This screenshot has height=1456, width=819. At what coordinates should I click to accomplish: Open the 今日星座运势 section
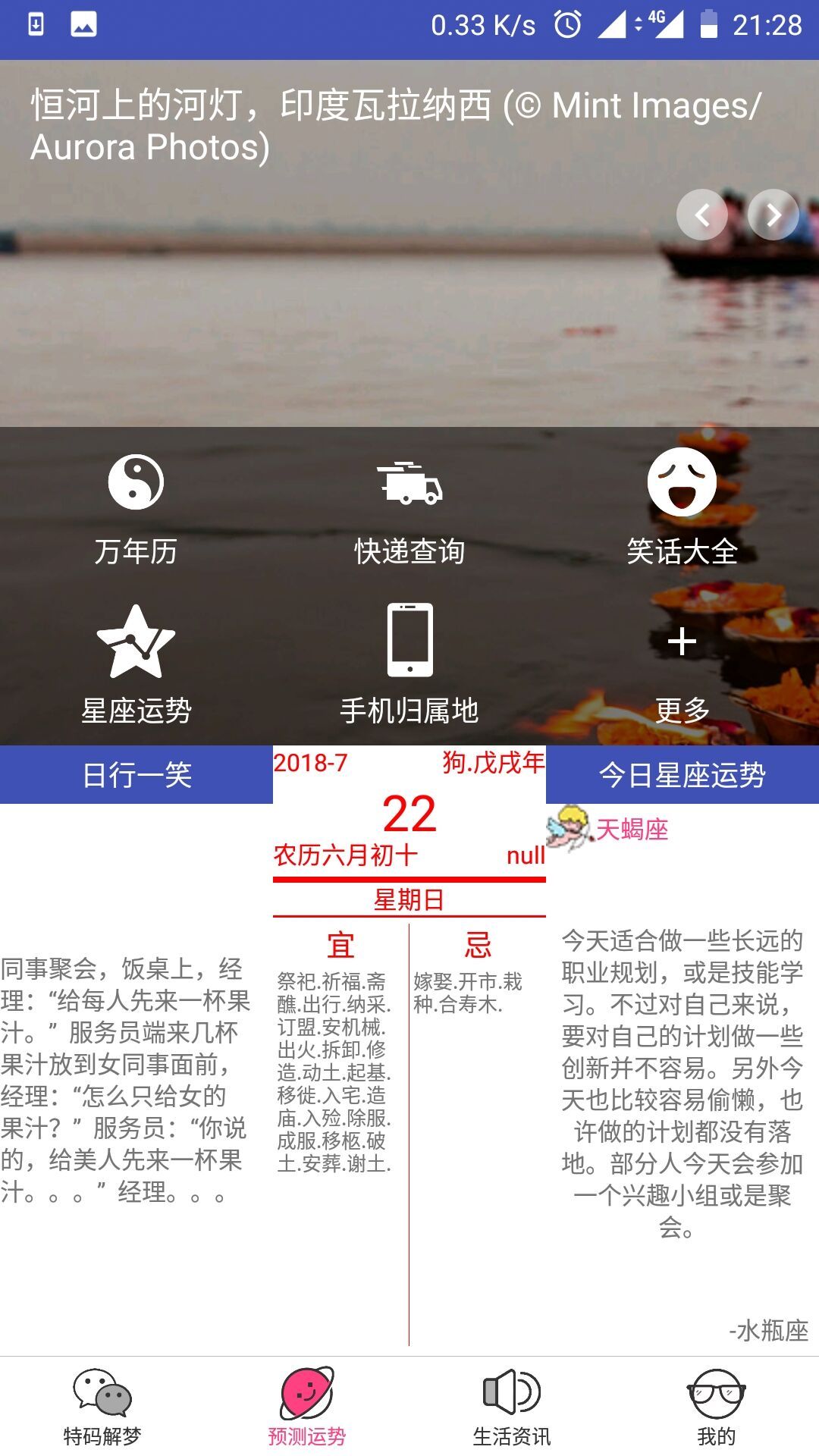(x=682, y=774)
